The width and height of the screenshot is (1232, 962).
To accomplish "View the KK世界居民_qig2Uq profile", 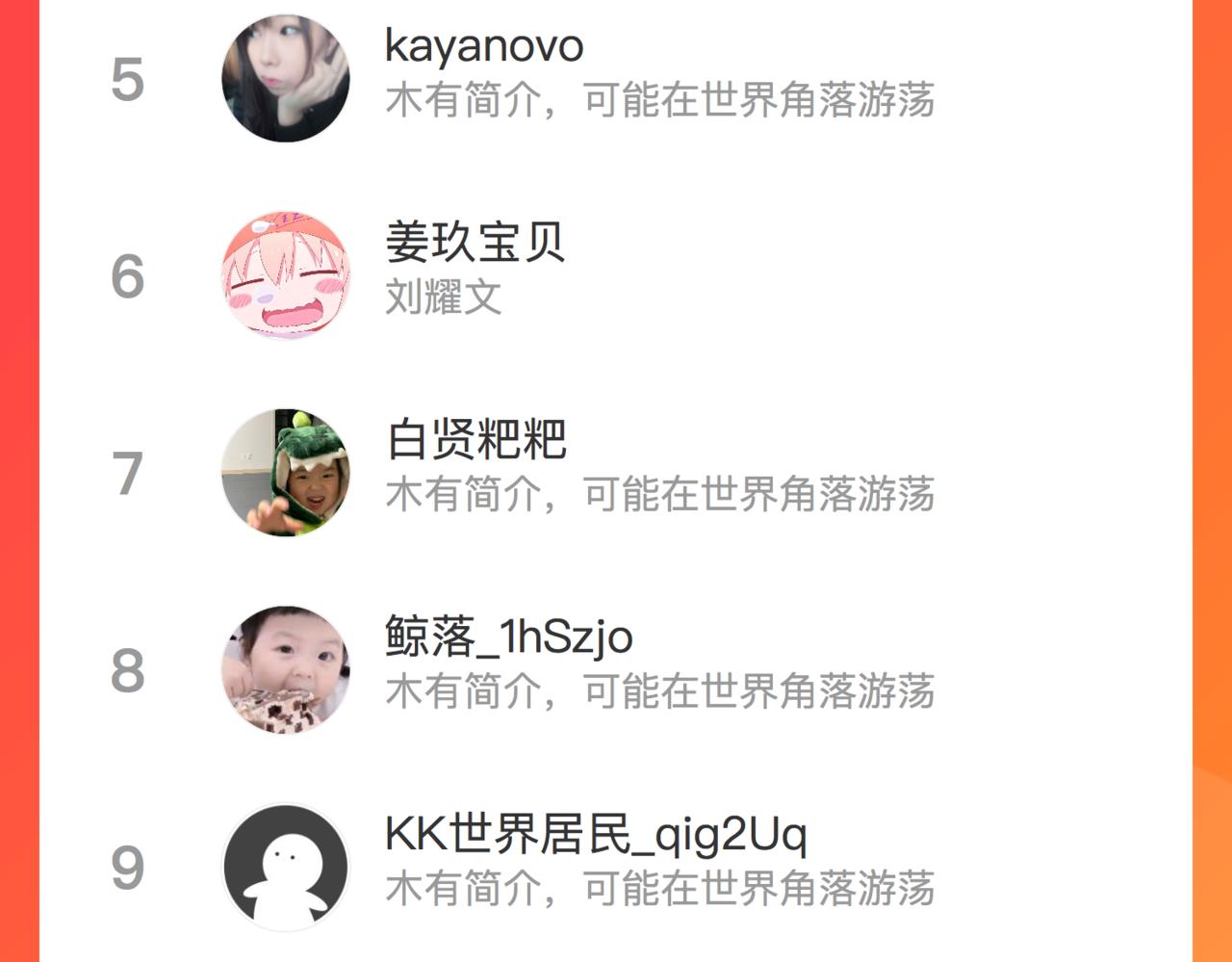I will (x=616, y=867).
